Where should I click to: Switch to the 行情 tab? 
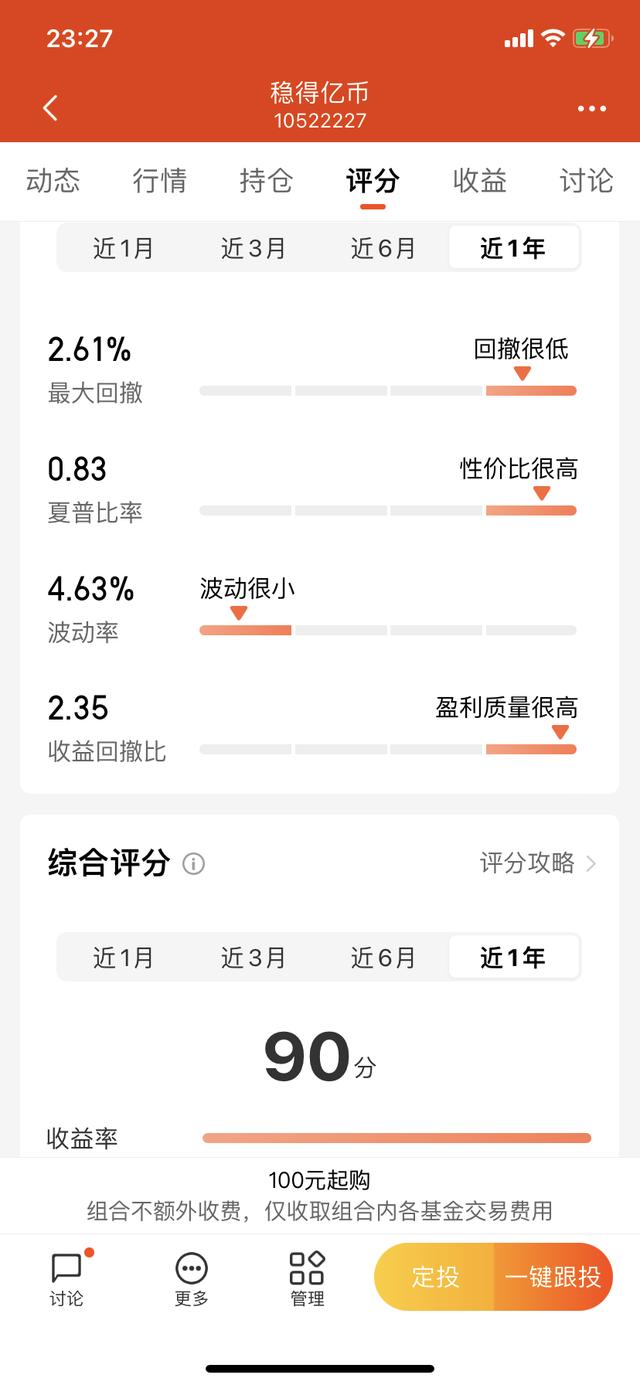point(160,181)
